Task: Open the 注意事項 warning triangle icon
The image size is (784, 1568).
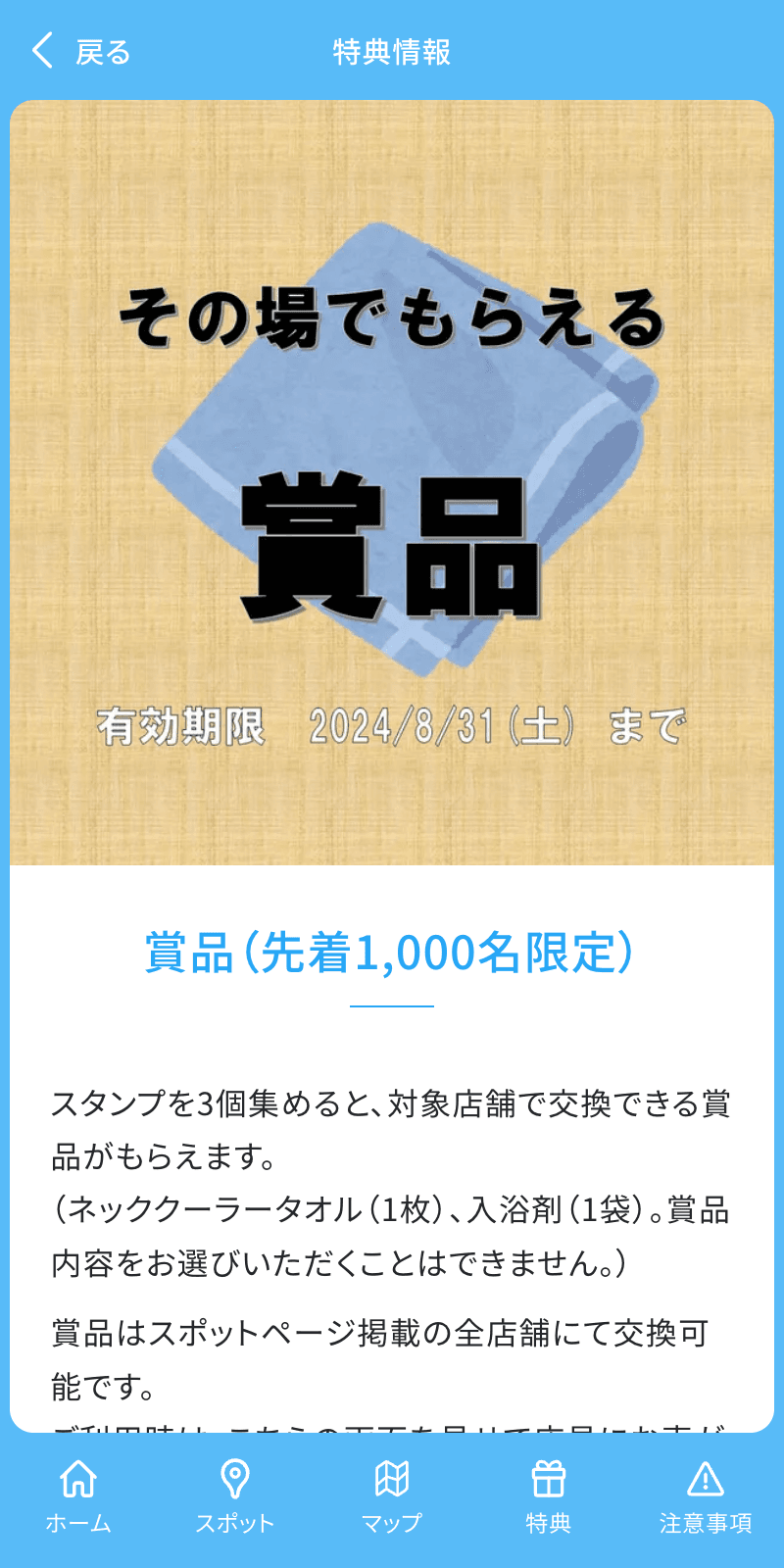Action: [x=706, y=1480]
